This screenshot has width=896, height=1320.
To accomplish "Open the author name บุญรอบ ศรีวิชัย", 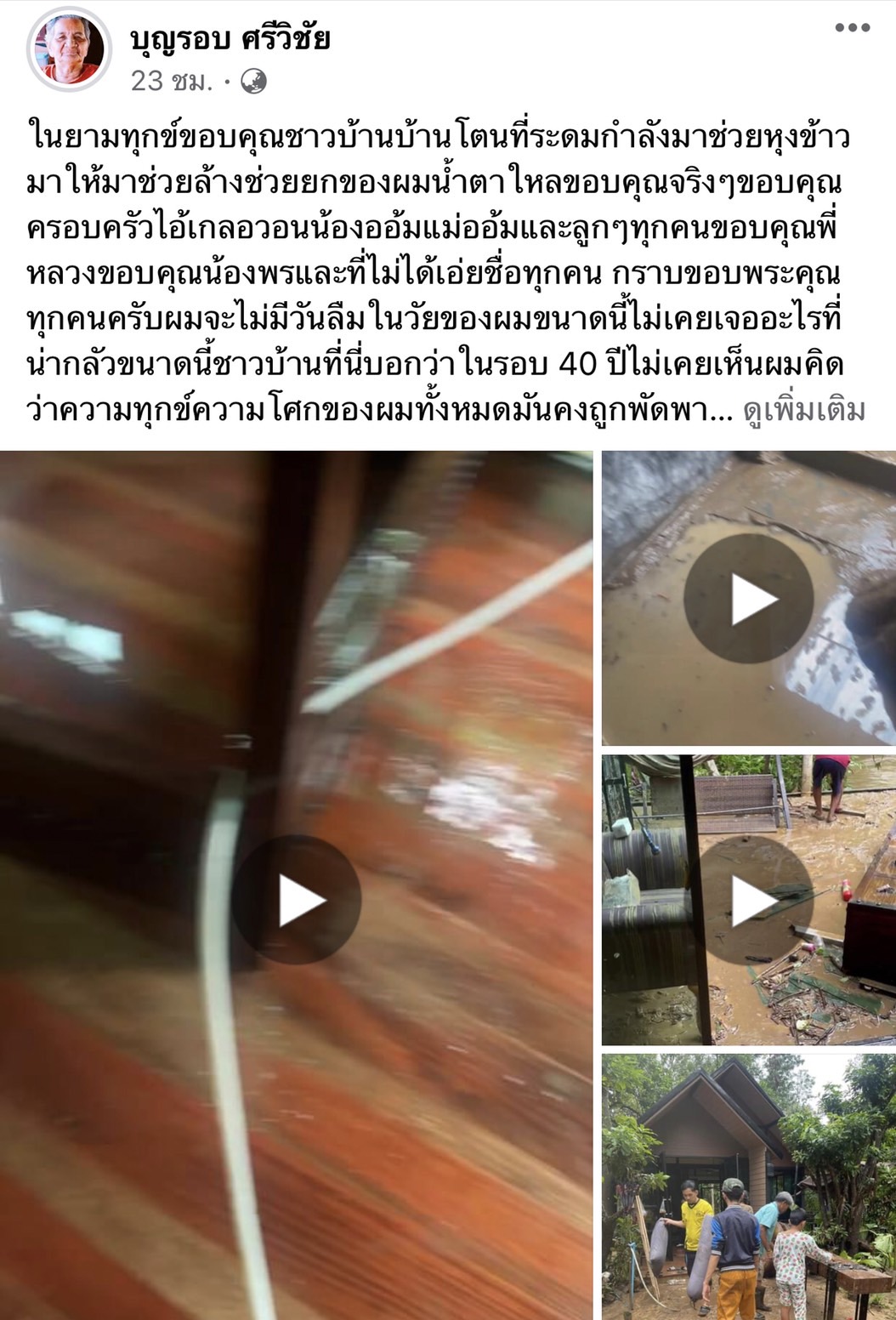I will 230,39.
